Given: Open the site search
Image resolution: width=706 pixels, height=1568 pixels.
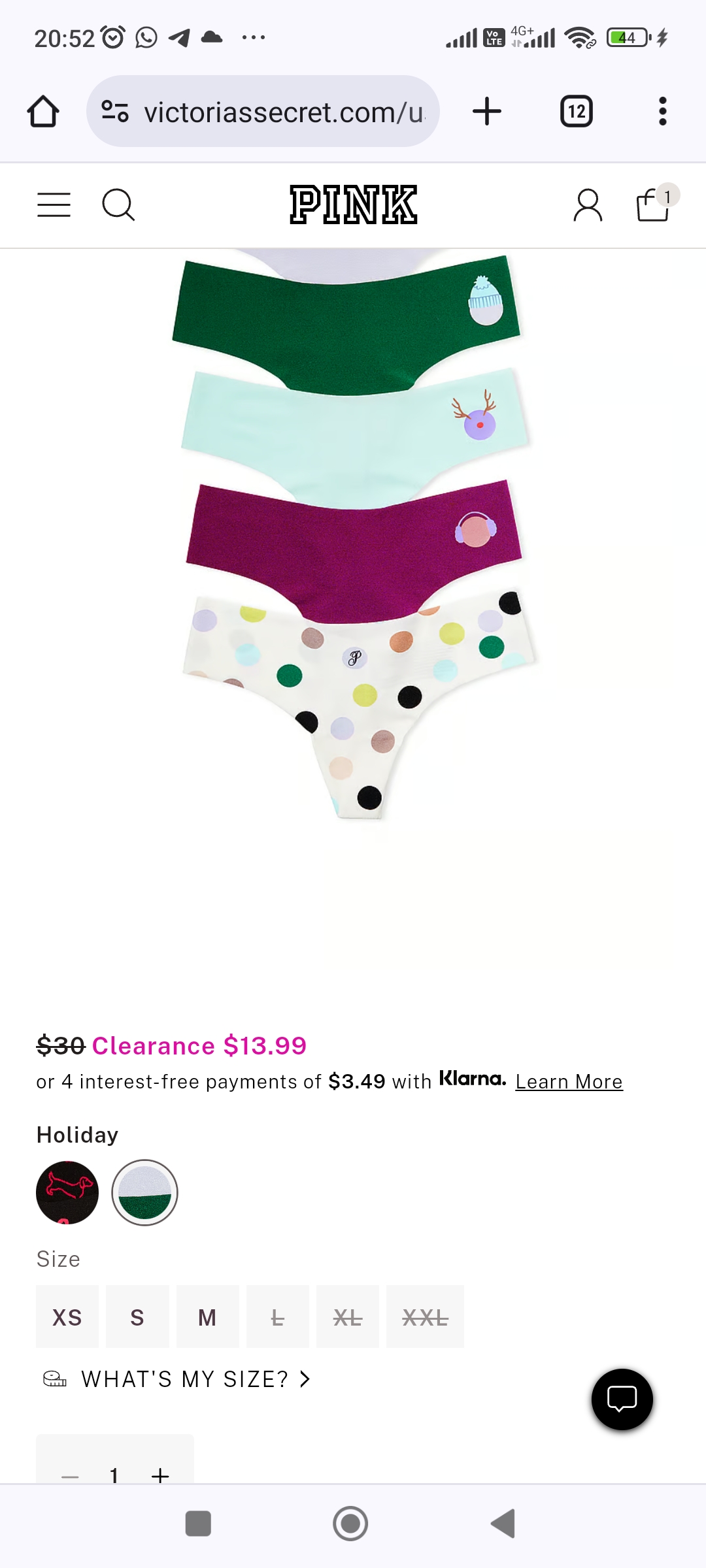Looking at the screenshot, I should pyautogui.click(x=118, y=205).
